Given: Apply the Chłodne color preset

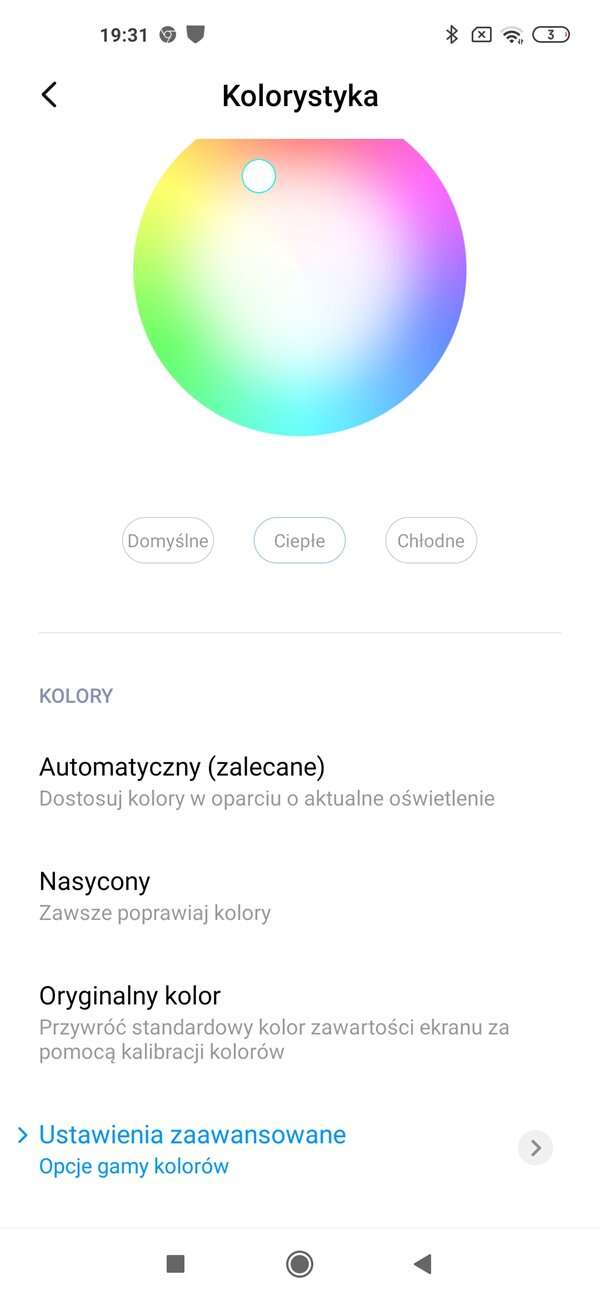Looking at the screenshot, I should tap(431, 541).
